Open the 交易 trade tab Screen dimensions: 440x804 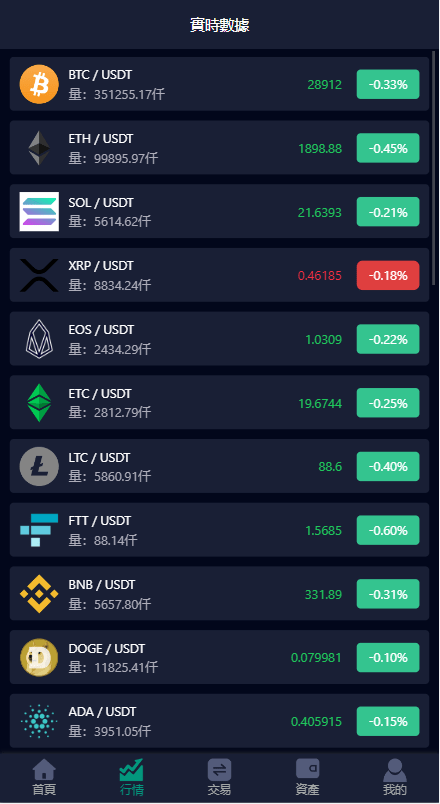click(x=219, y=777)
